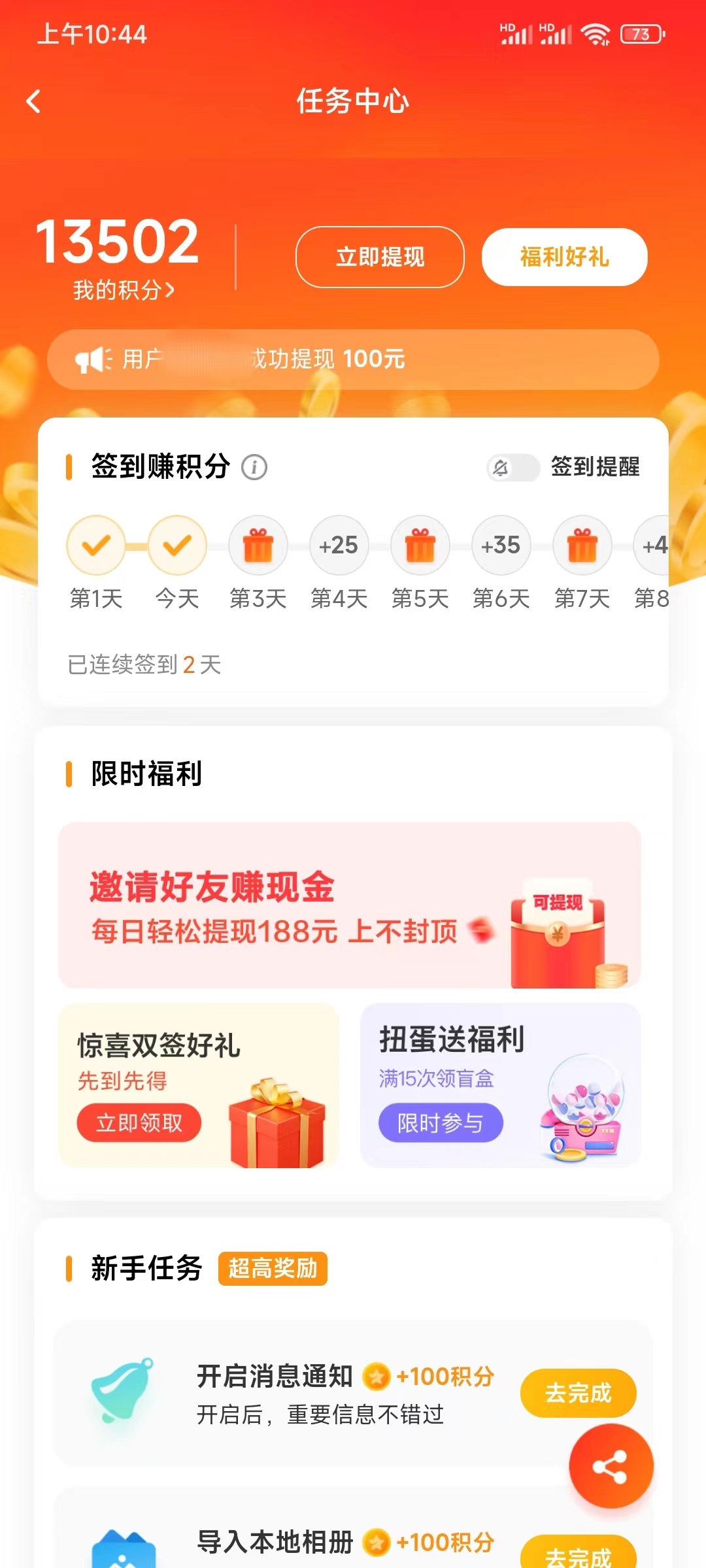Open the floating share button
The height and width of the screenshot is (1568, 706).
coord(610,1465)
